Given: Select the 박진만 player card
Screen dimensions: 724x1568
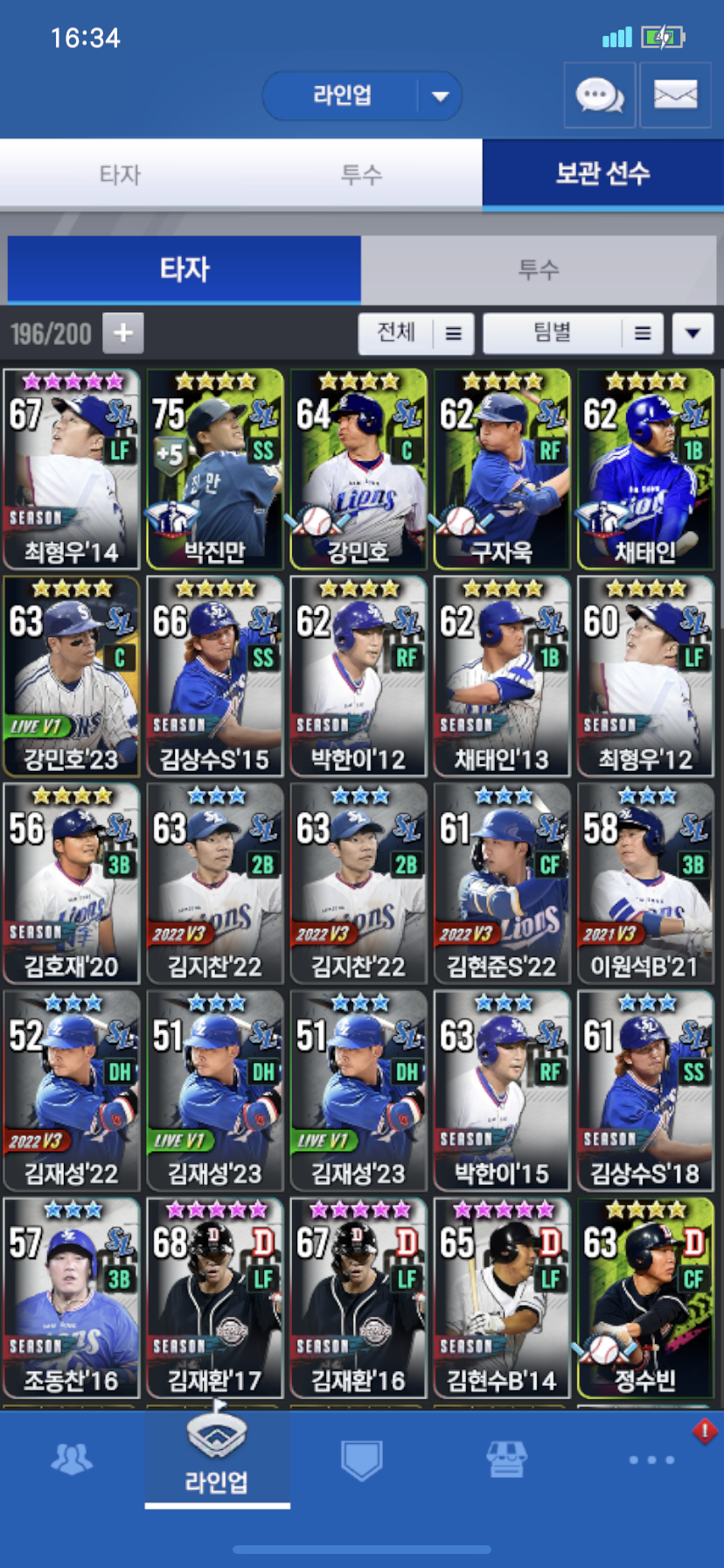Looking at the screenshot, I should (x=215, y=470).
